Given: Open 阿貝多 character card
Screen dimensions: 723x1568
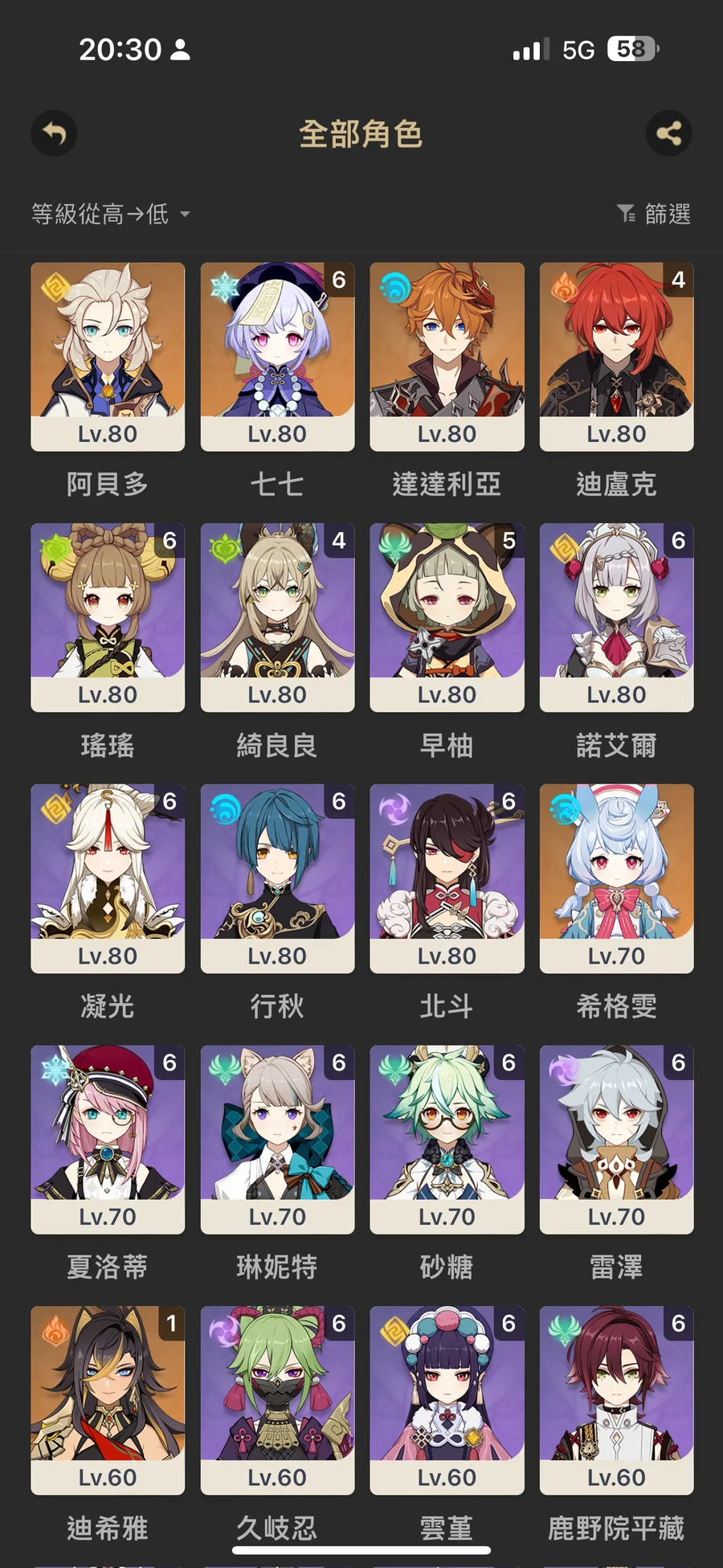Looking at the screenshot, I should click(108, 357).
